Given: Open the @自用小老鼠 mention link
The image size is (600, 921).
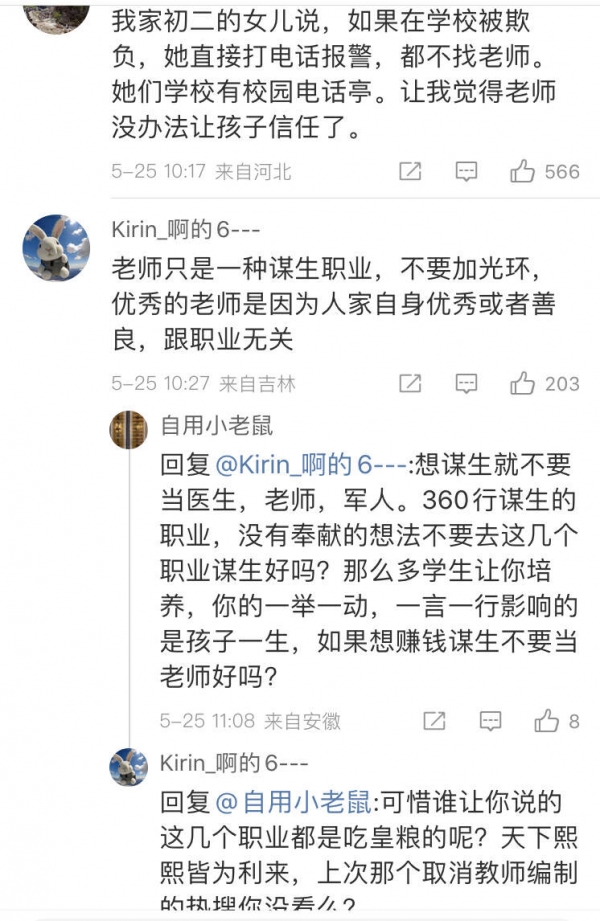Looking at the screenshot, I should click(x=294, y=802).
